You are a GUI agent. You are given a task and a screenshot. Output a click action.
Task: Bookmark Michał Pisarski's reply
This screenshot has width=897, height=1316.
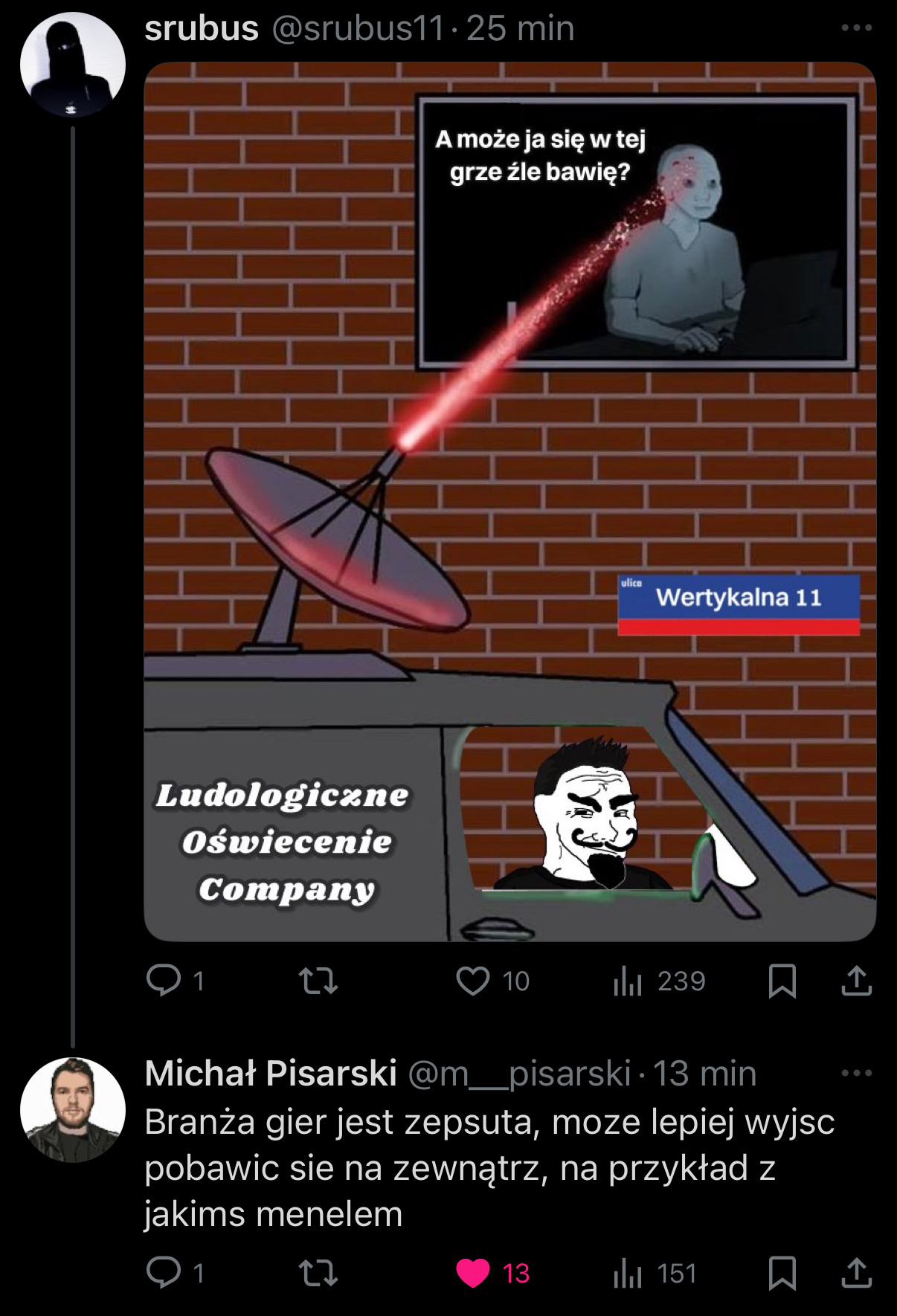782,1273
